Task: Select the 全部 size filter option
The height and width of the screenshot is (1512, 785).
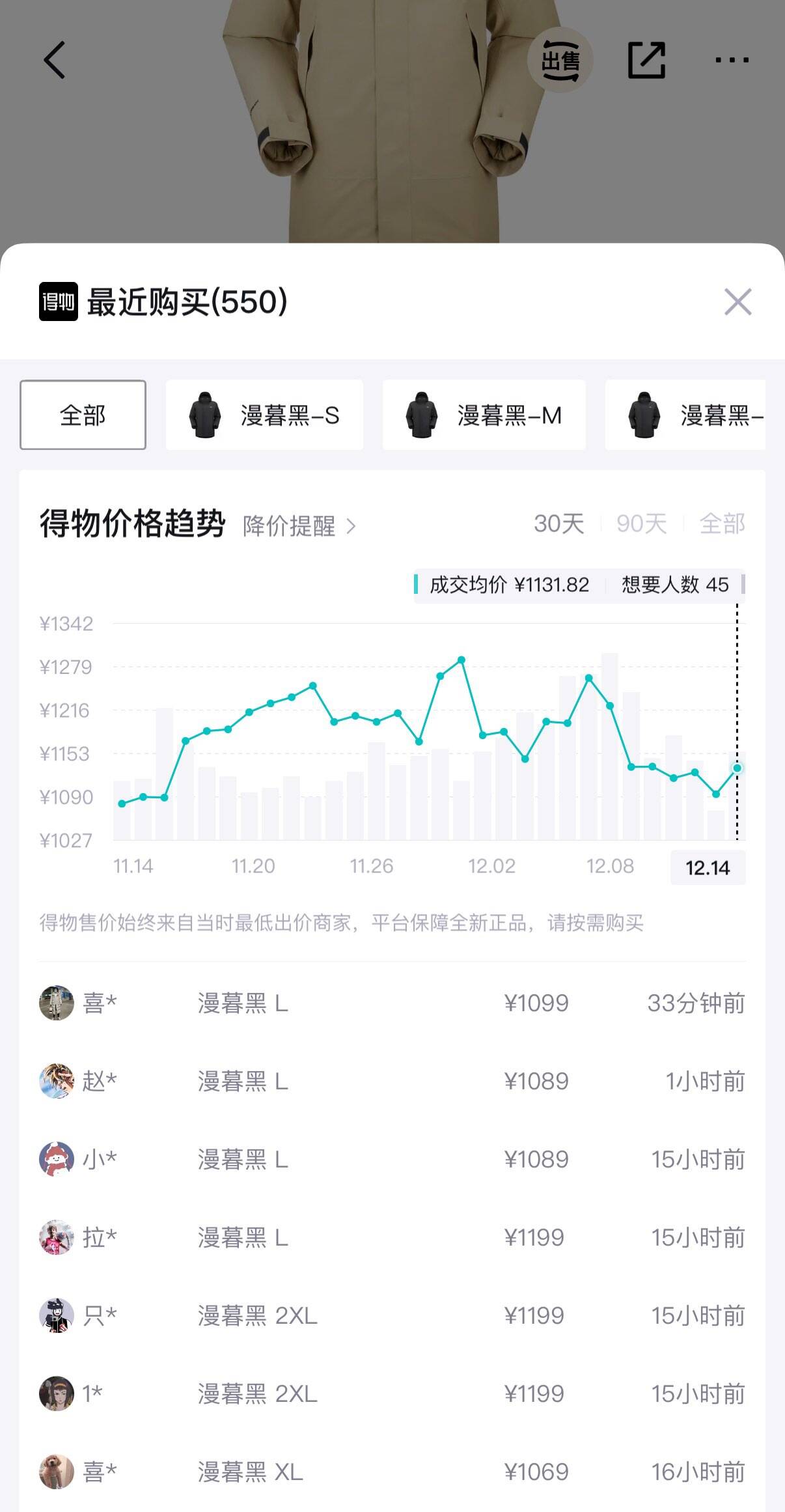Action: (x=83, y=414)
